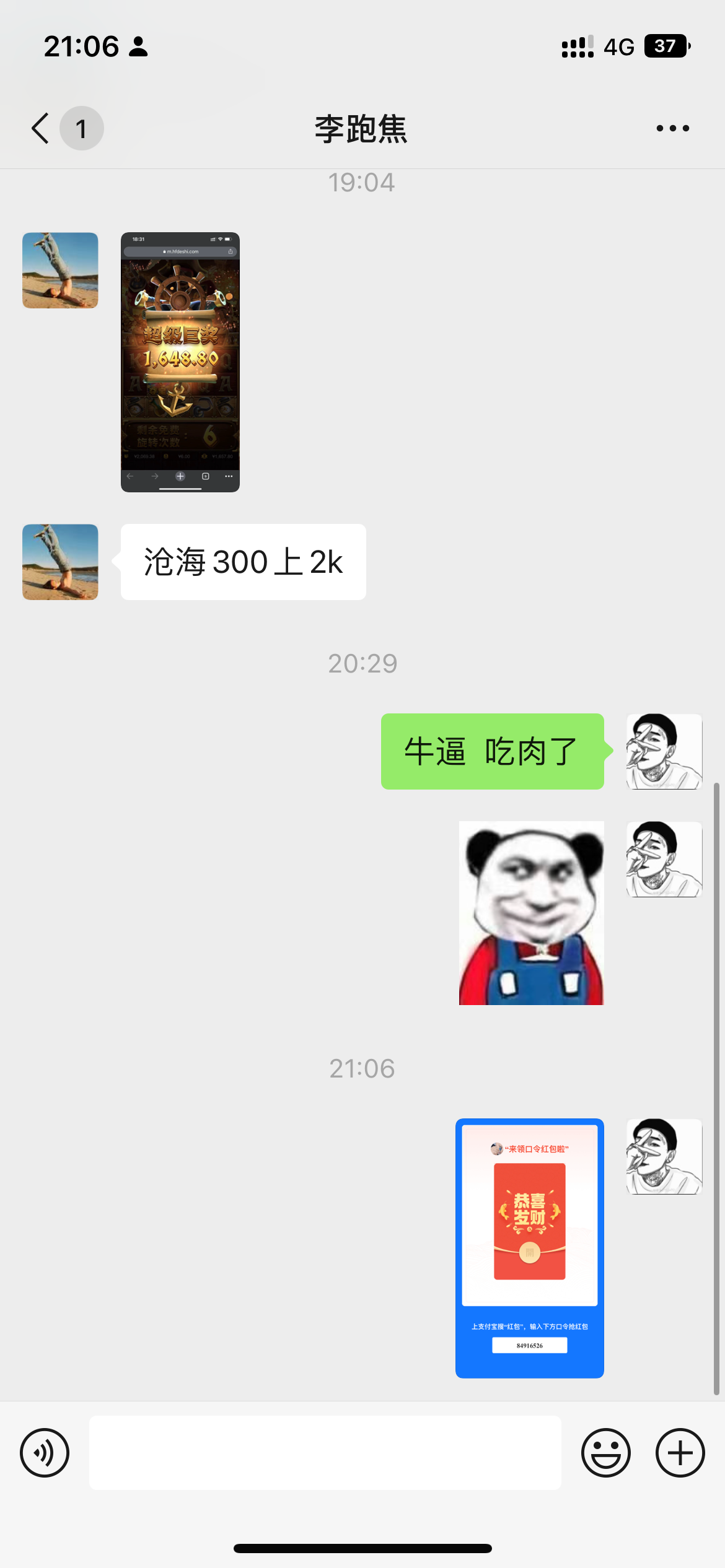Go back to the chat list
725x1568 pixels.
(41, 128)
